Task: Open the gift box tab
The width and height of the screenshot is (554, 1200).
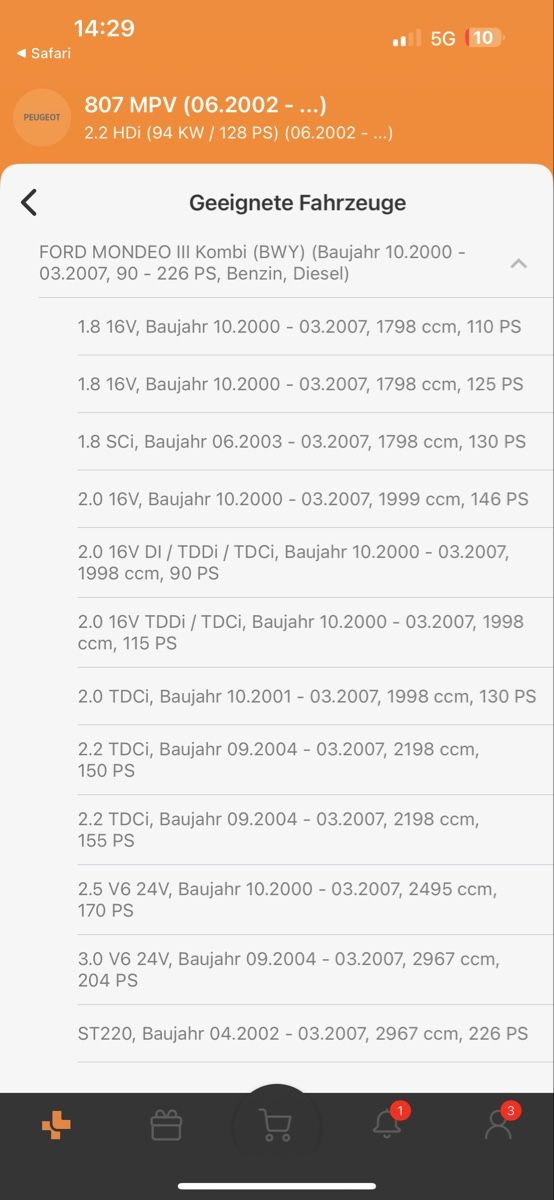Action: tap(166, 1126)
